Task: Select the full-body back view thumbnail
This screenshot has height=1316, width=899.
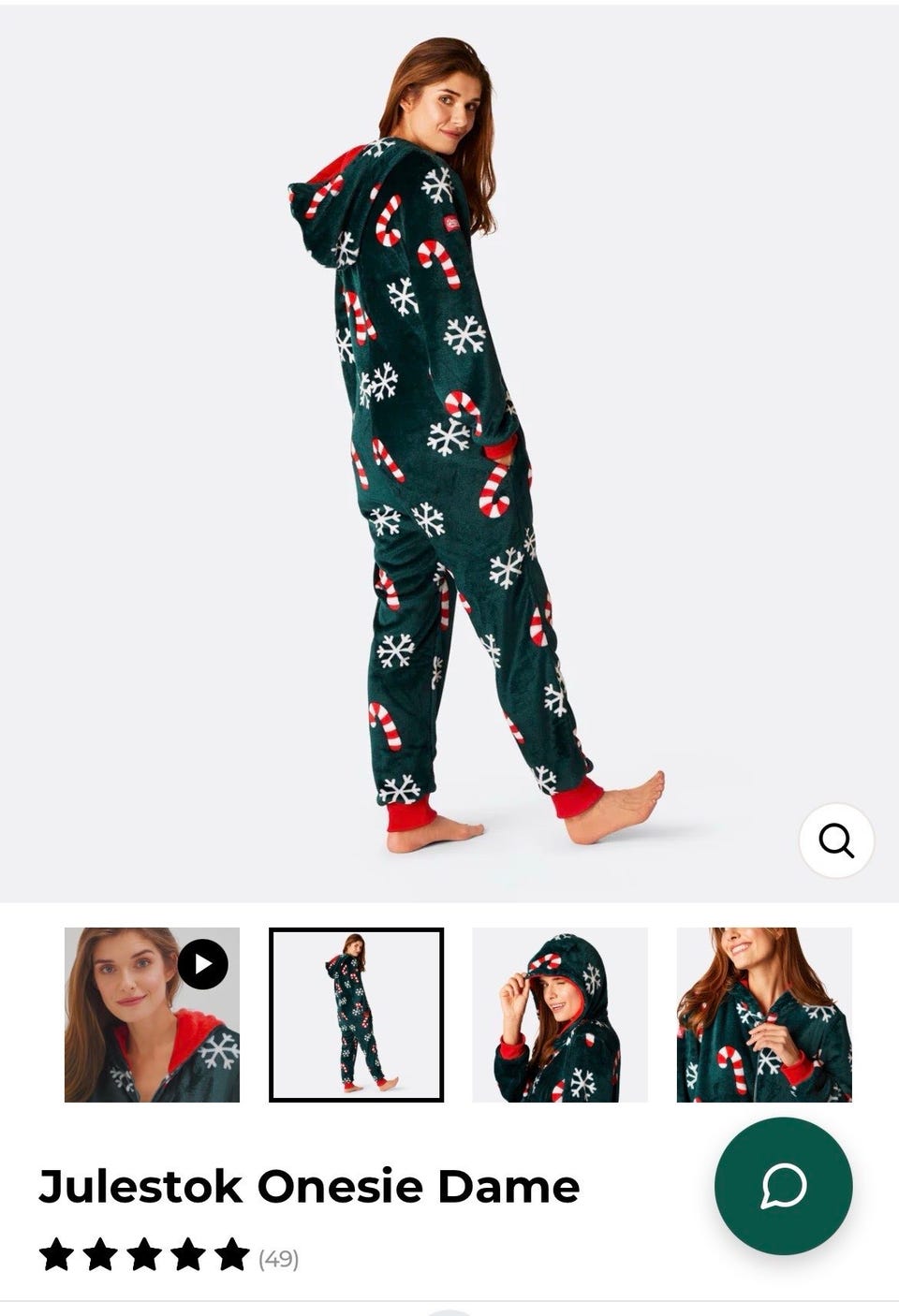Action: (x=356, y=1015)
